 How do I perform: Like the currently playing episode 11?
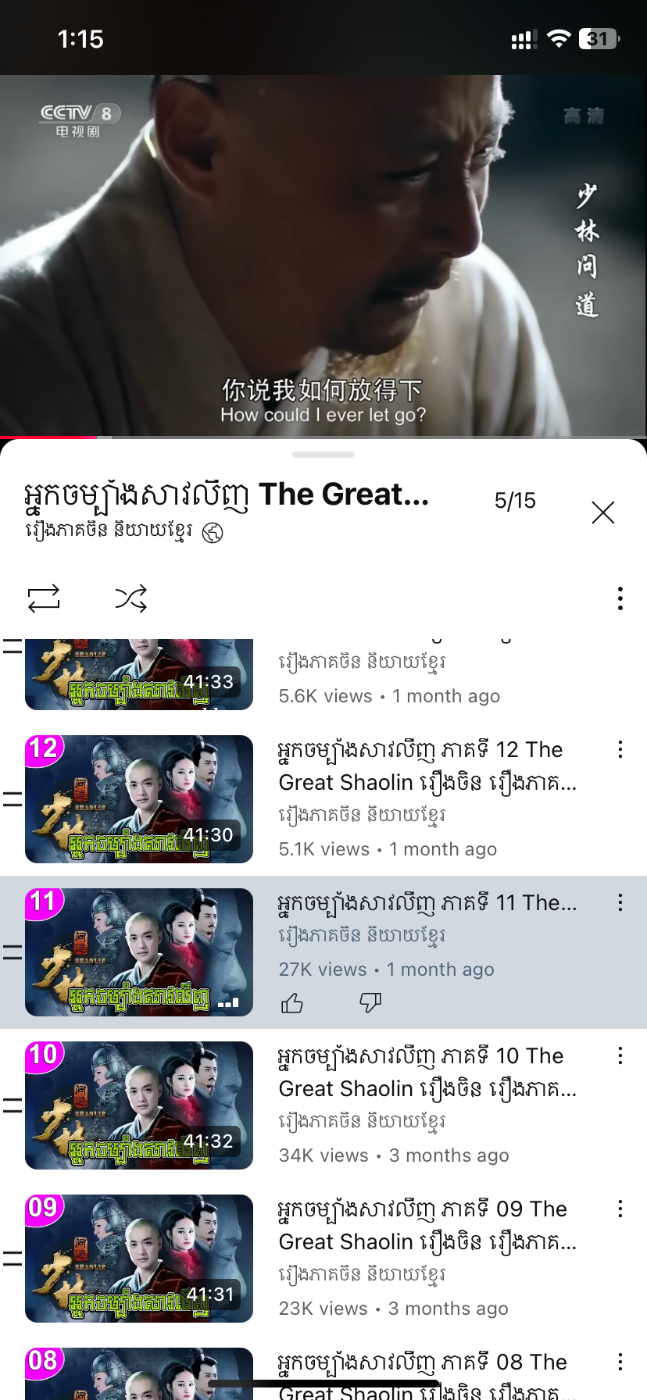(x=292, y=1003)
